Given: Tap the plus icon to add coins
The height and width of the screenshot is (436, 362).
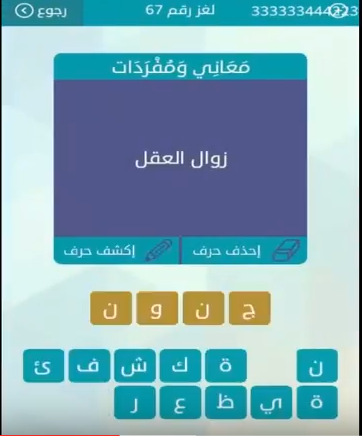Looking at the screenshot, I should pyautogui.click(x=339, y=11).
